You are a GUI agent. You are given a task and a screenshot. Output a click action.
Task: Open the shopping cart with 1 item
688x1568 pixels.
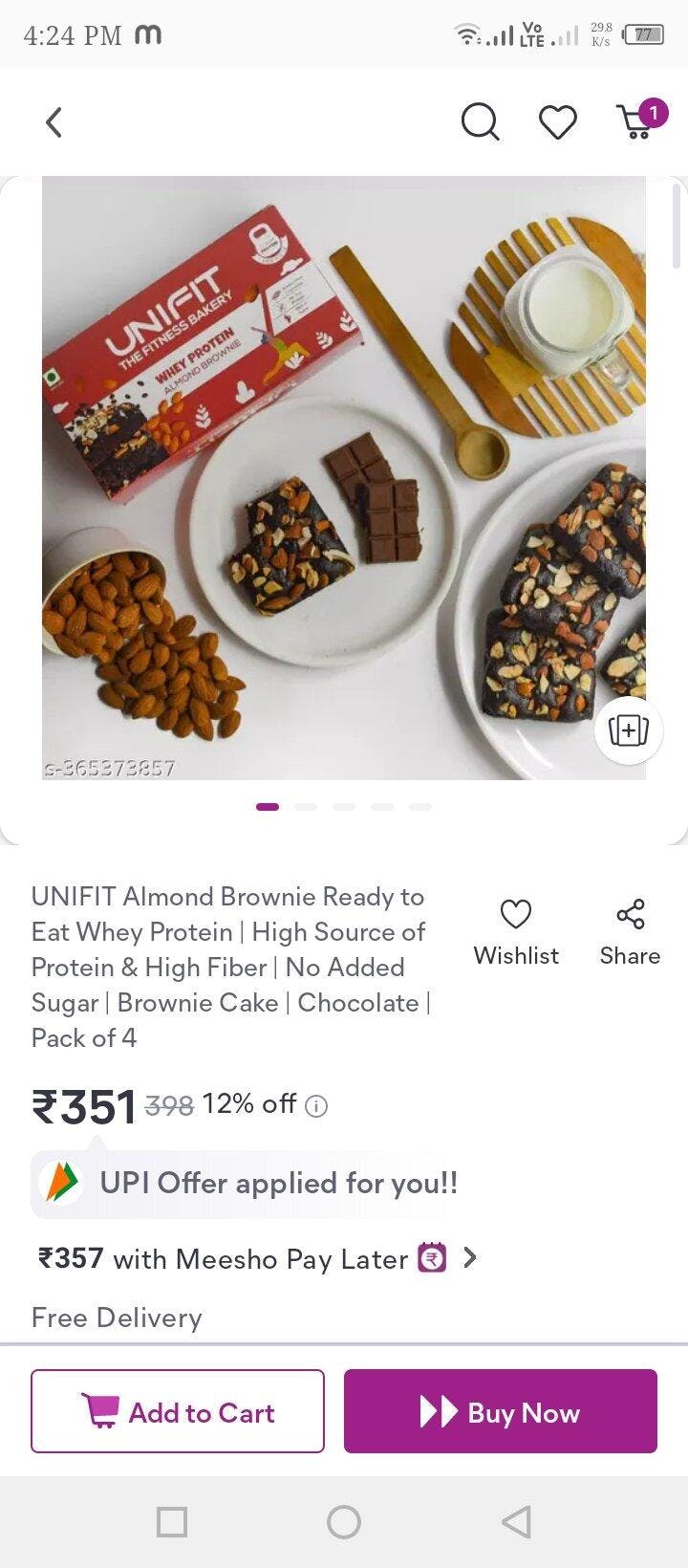pos(637,120)
